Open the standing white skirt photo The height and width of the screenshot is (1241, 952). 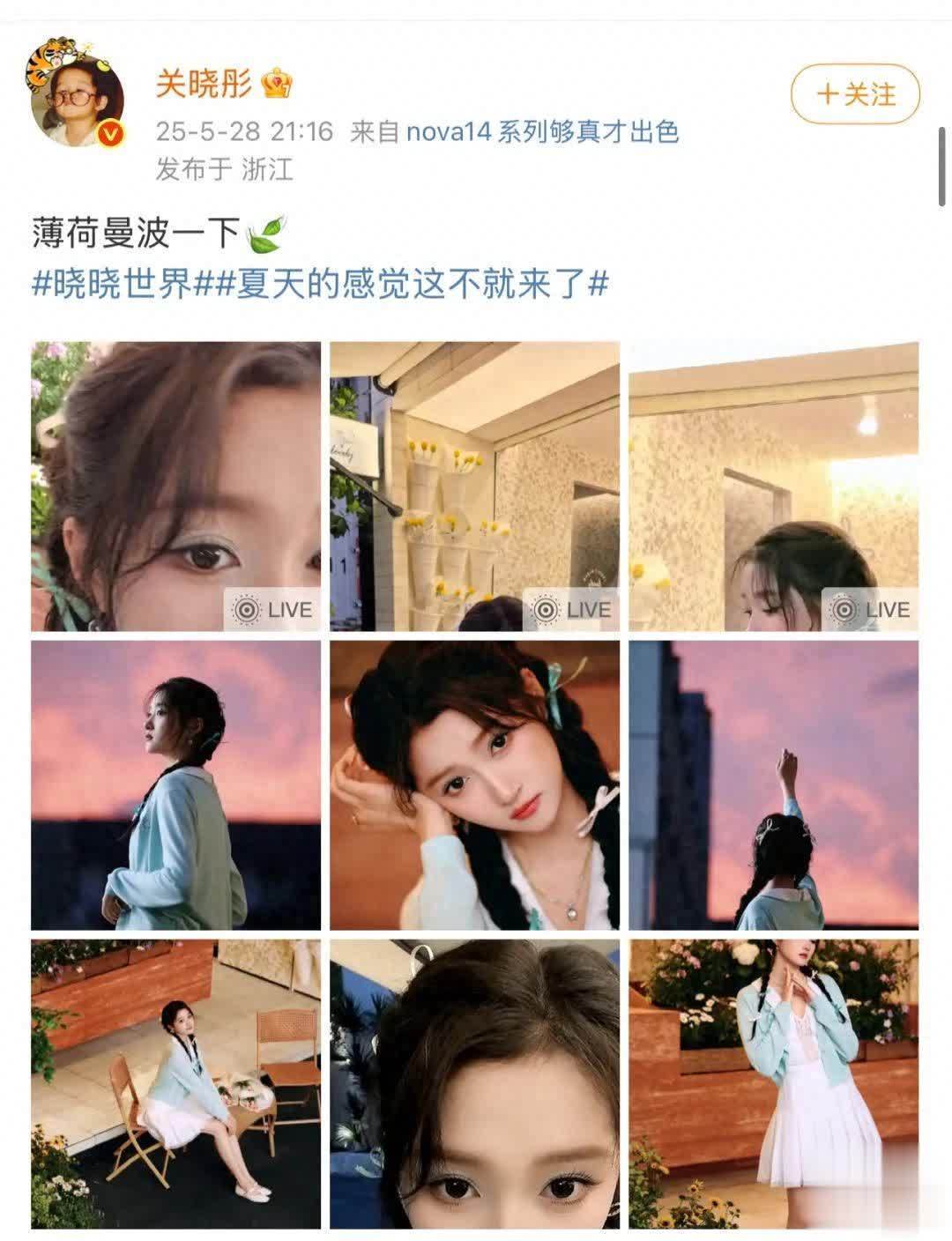(773, 1083)
